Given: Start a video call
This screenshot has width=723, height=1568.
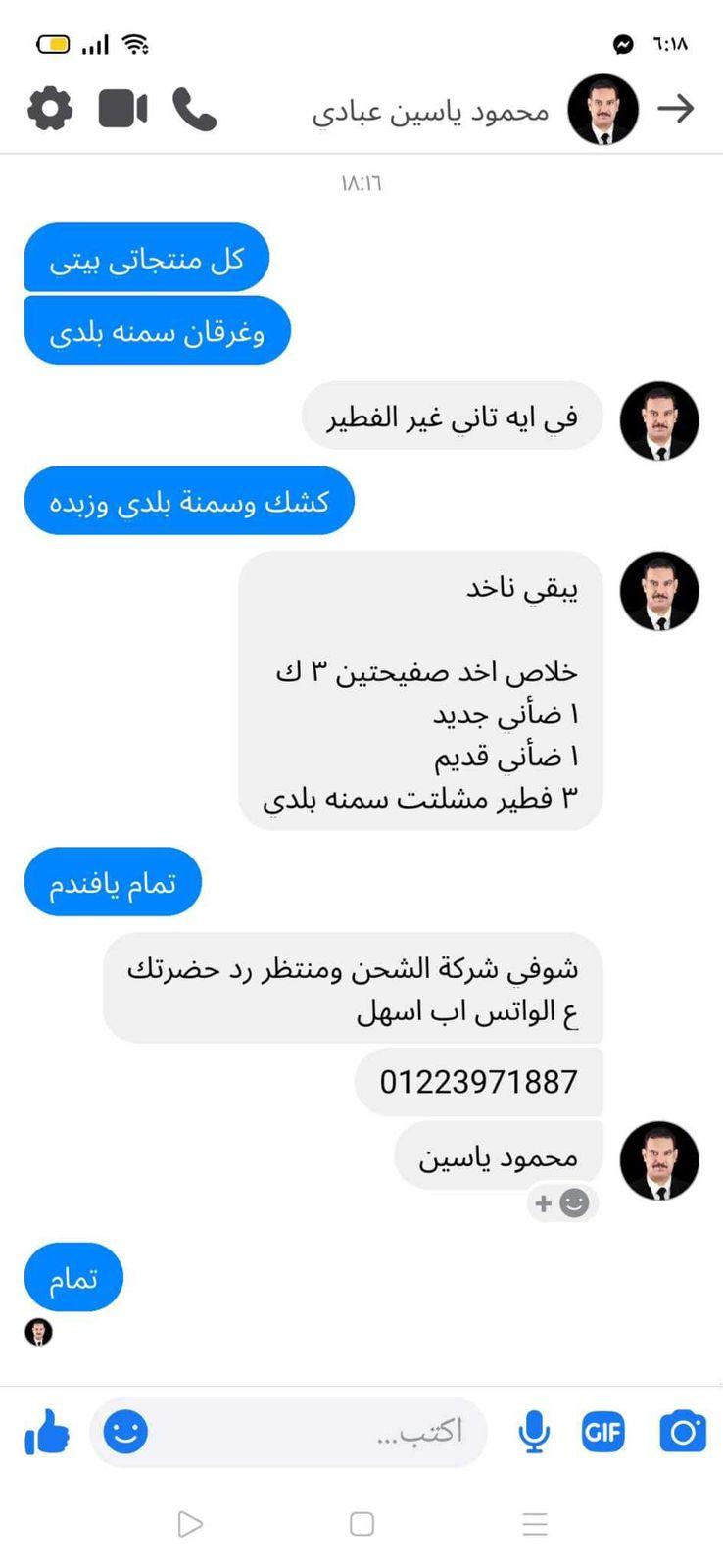Looking at the screenshot, I should [x=123, y=109].
